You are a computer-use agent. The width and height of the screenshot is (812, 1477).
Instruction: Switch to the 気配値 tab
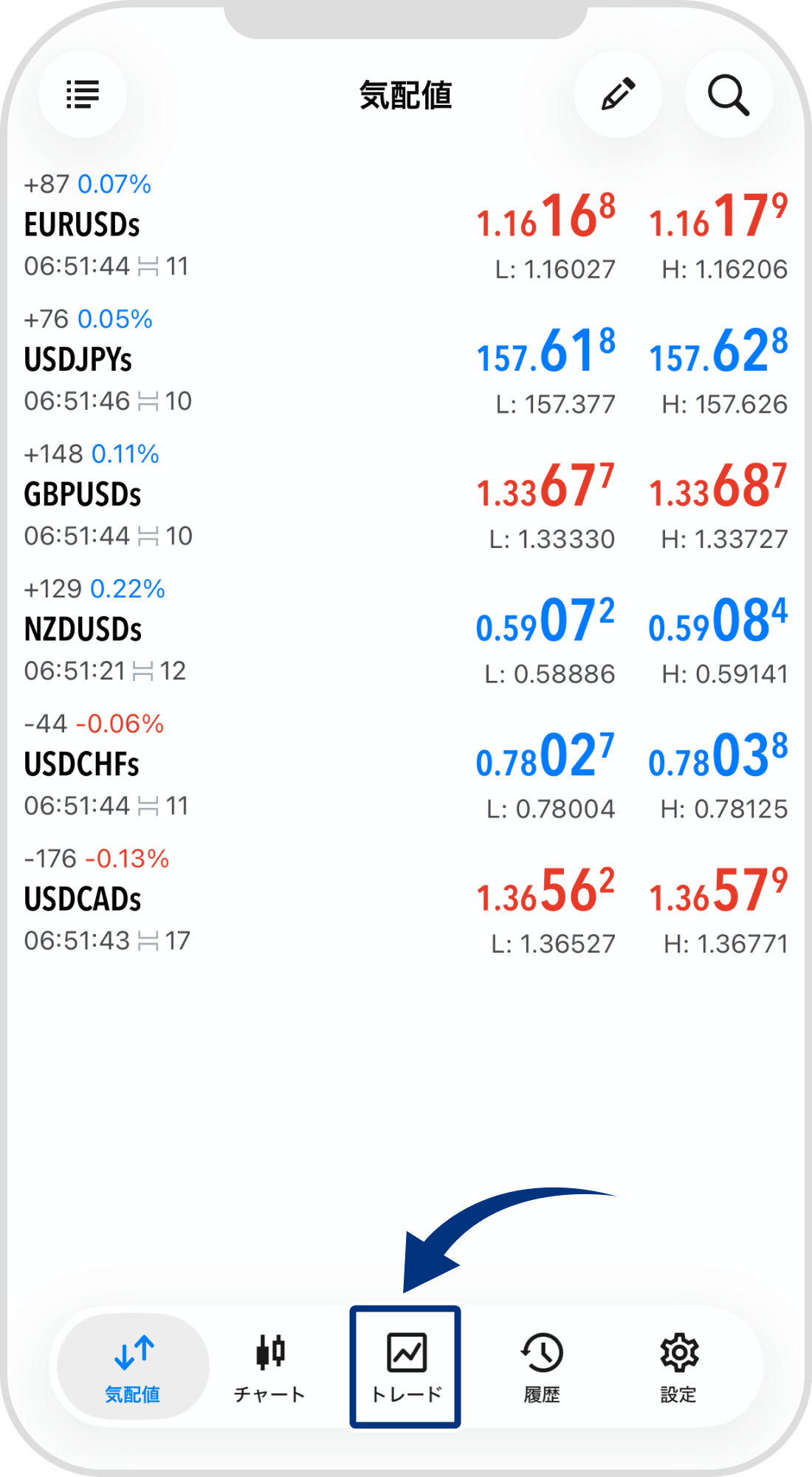(x=133, y=1367)
